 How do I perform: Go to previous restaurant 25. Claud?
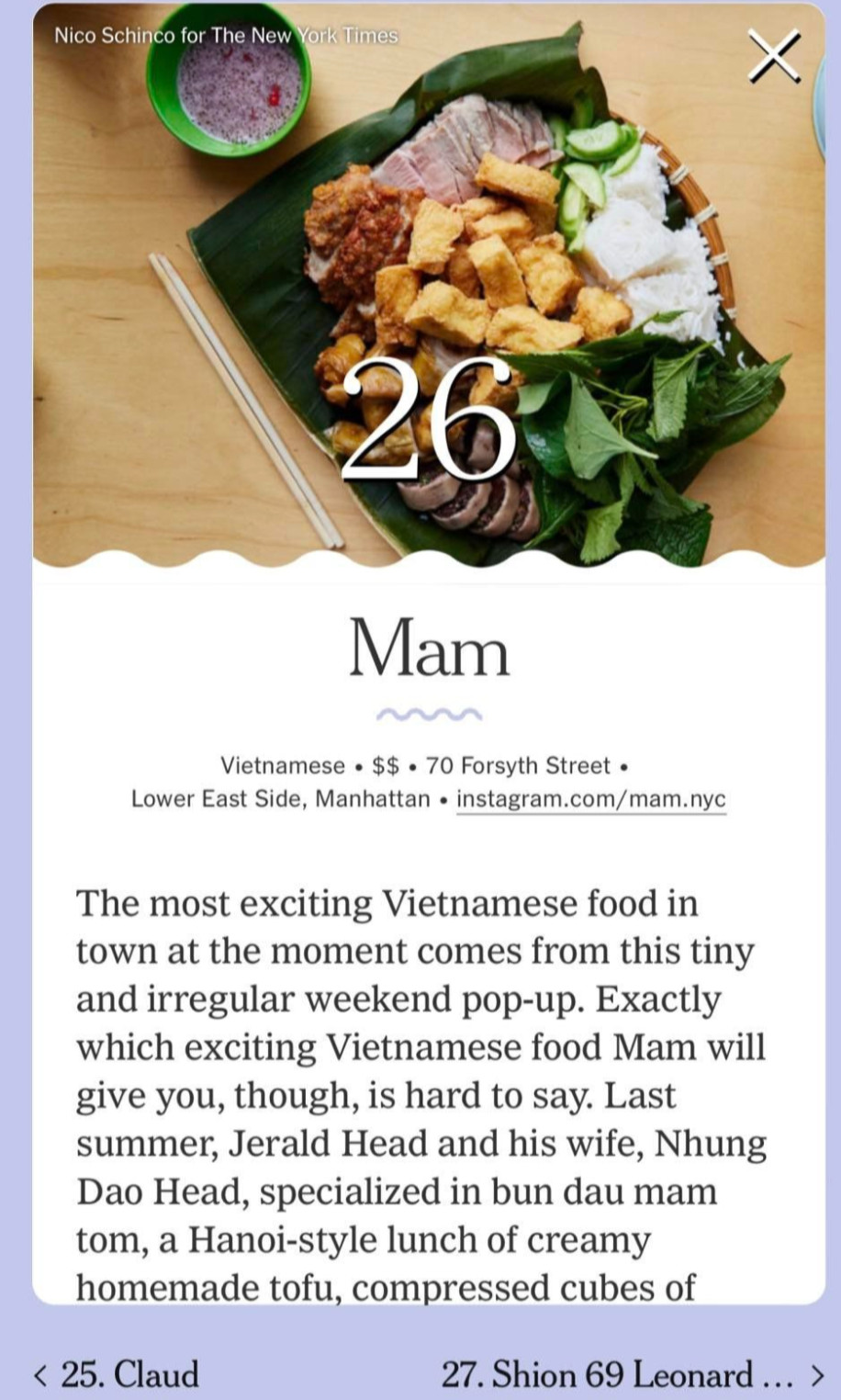click(x=117, y=1374)
